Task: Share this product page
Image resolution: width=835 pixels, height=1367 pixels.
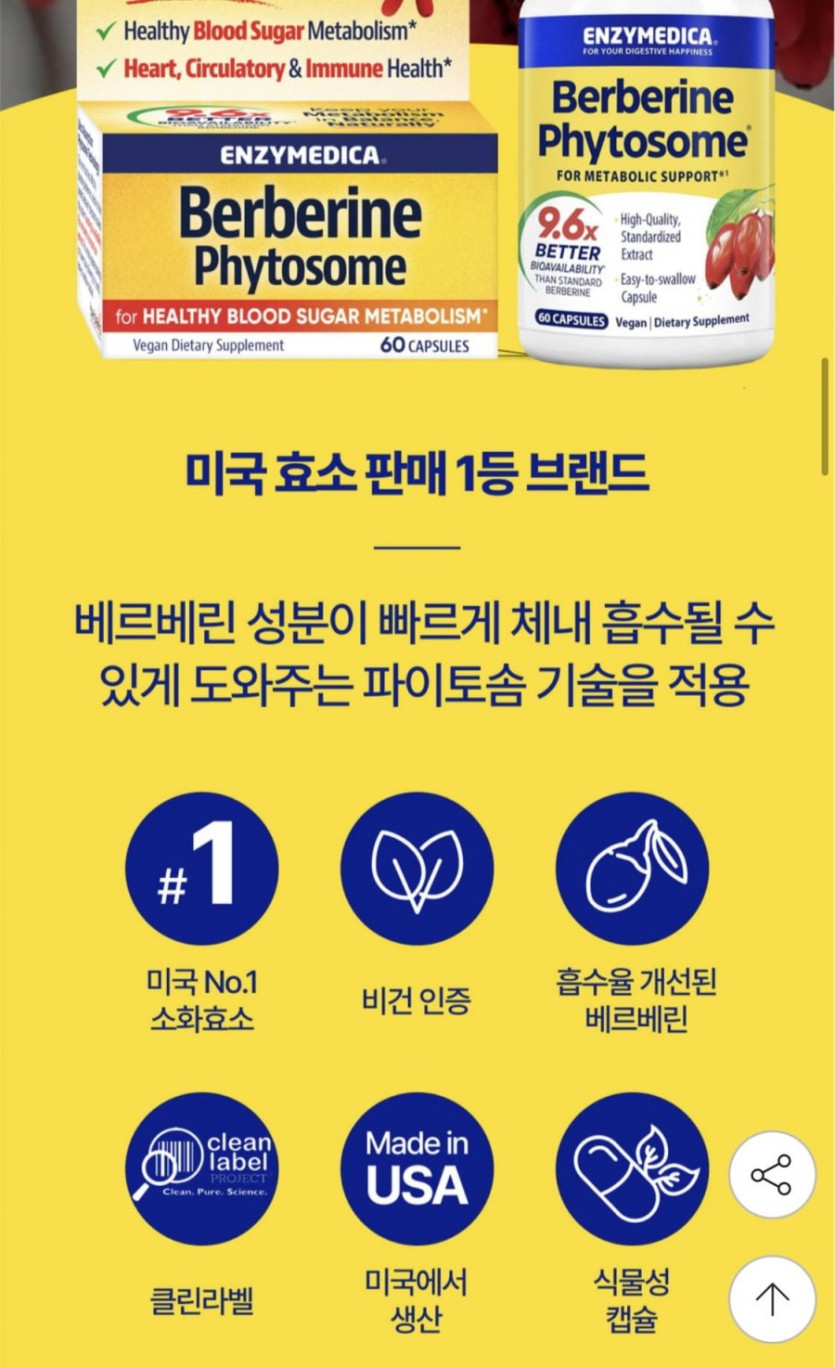Action: pos(772,1174)
